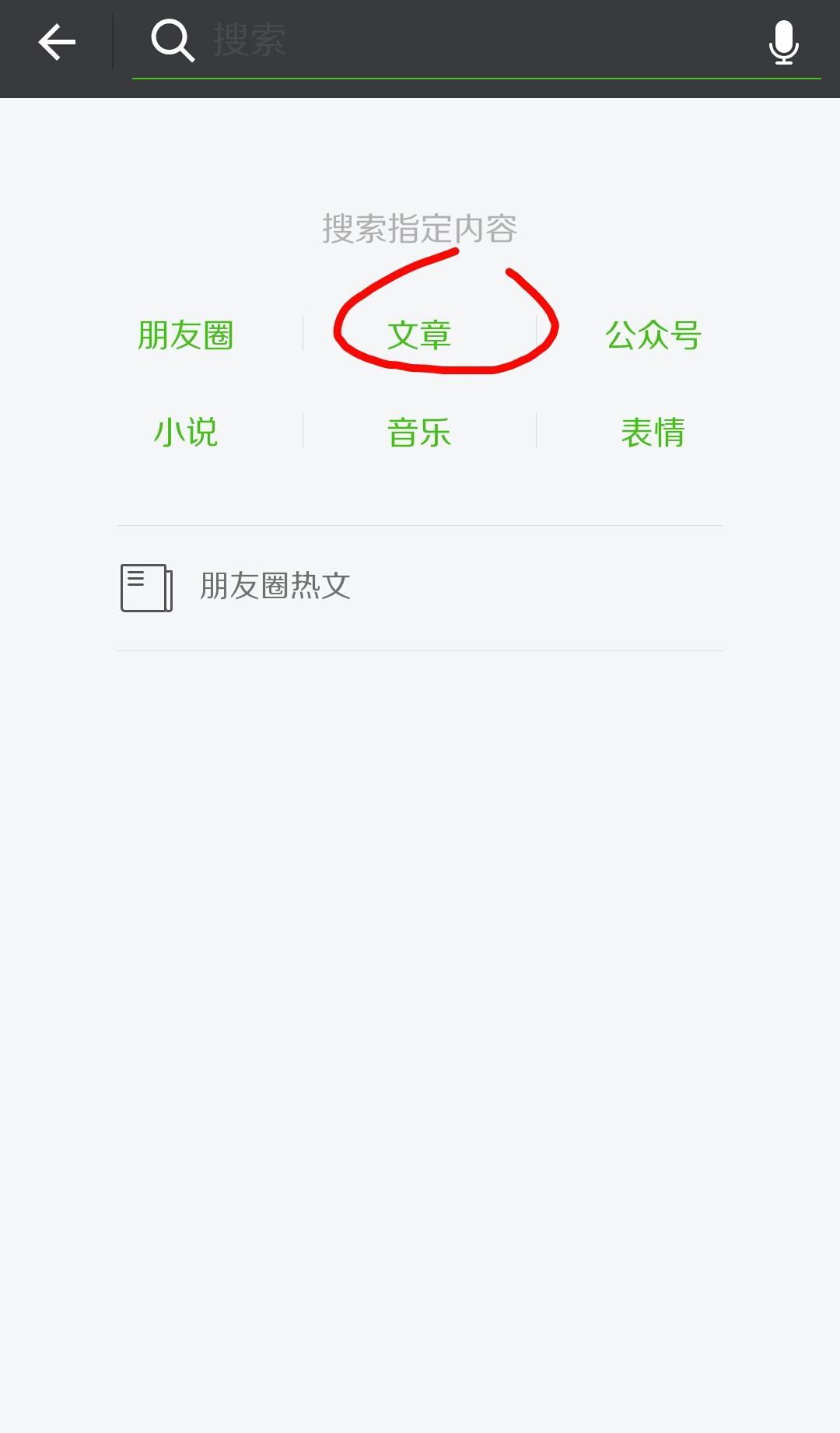Tap the magnifying glass search icon

173,41
